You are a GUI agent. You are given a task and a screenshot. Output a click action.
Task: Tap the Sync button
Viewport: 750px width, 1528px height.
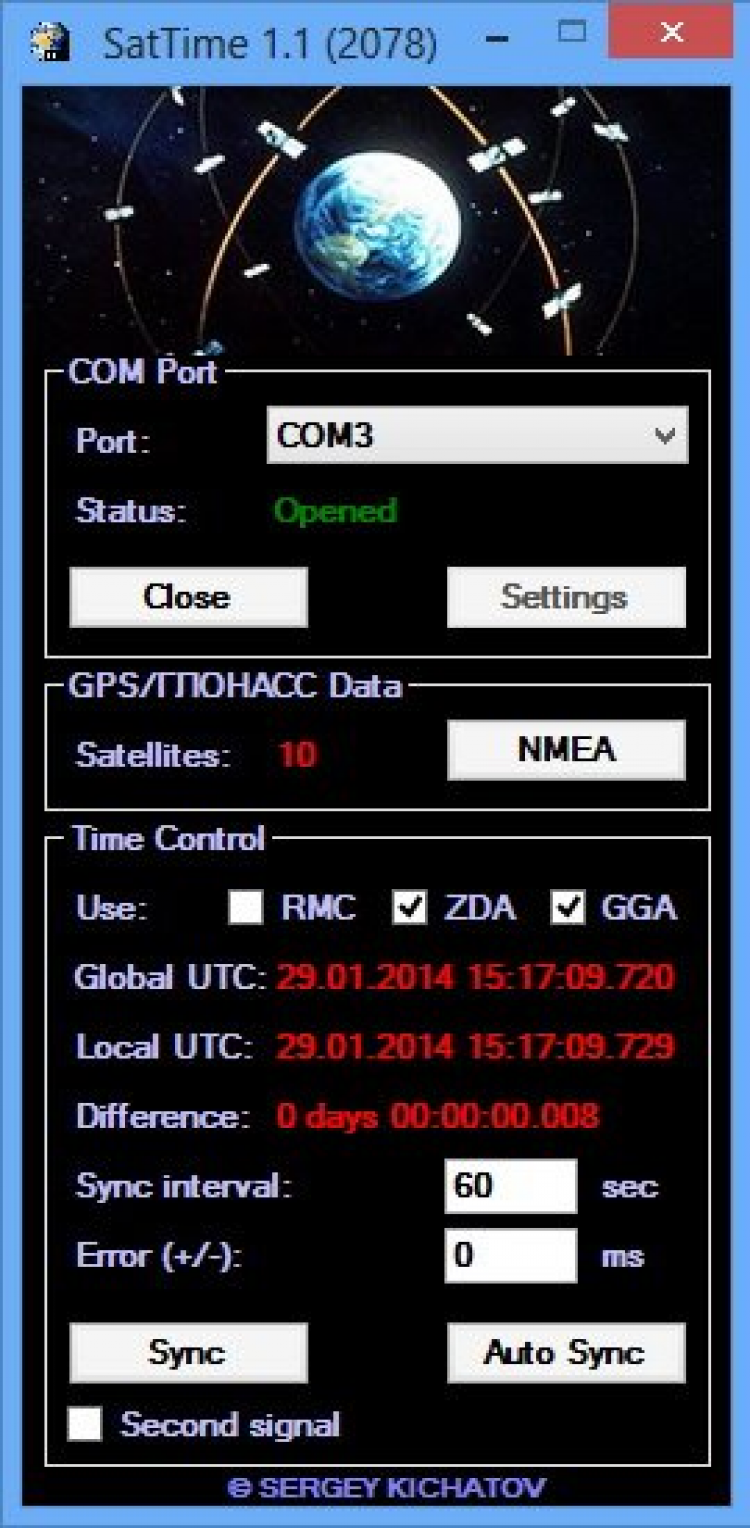click(x=188, y=1353)
